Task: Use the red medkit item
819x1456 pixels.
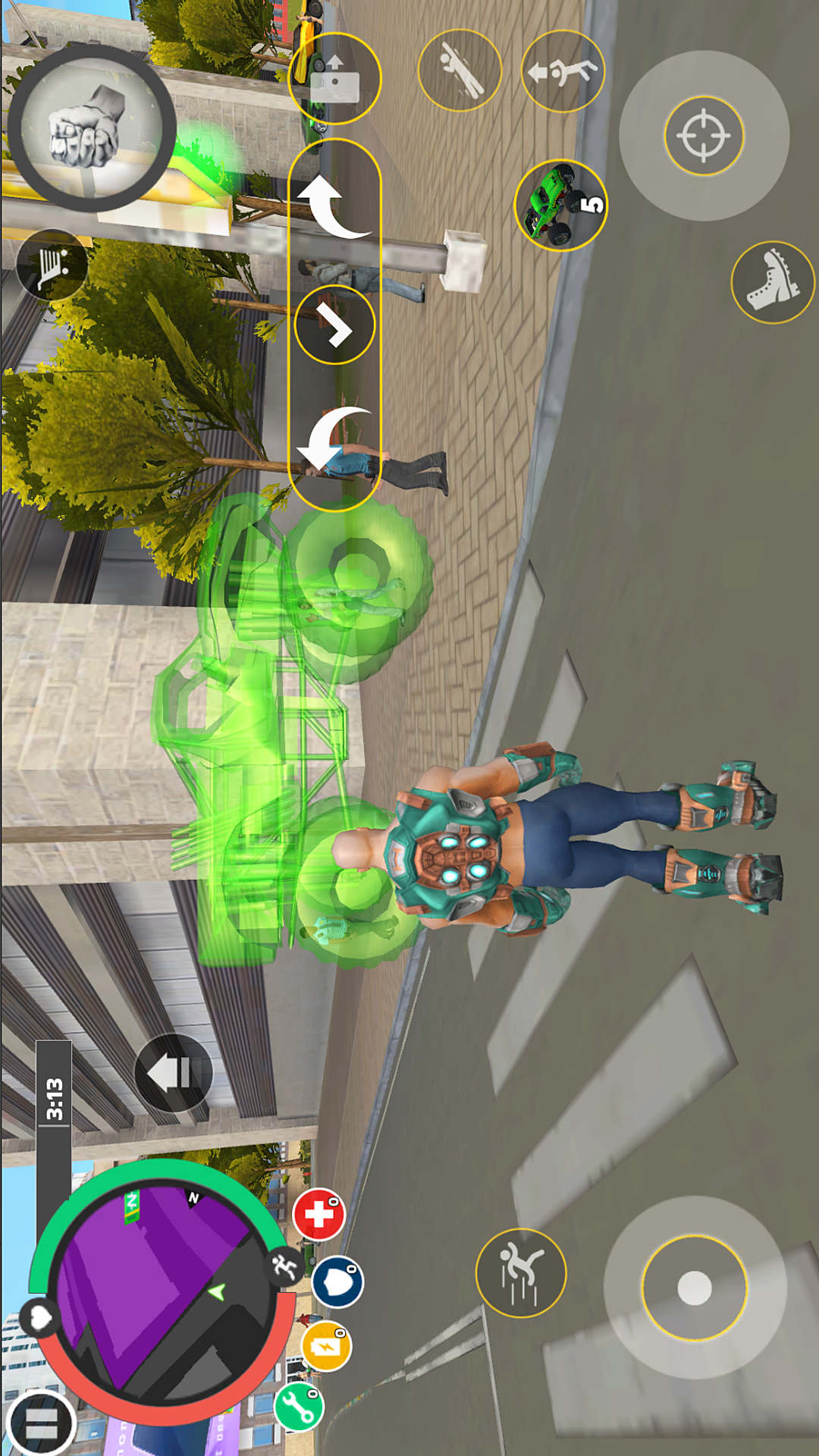Action: (x=319, y=1214)
